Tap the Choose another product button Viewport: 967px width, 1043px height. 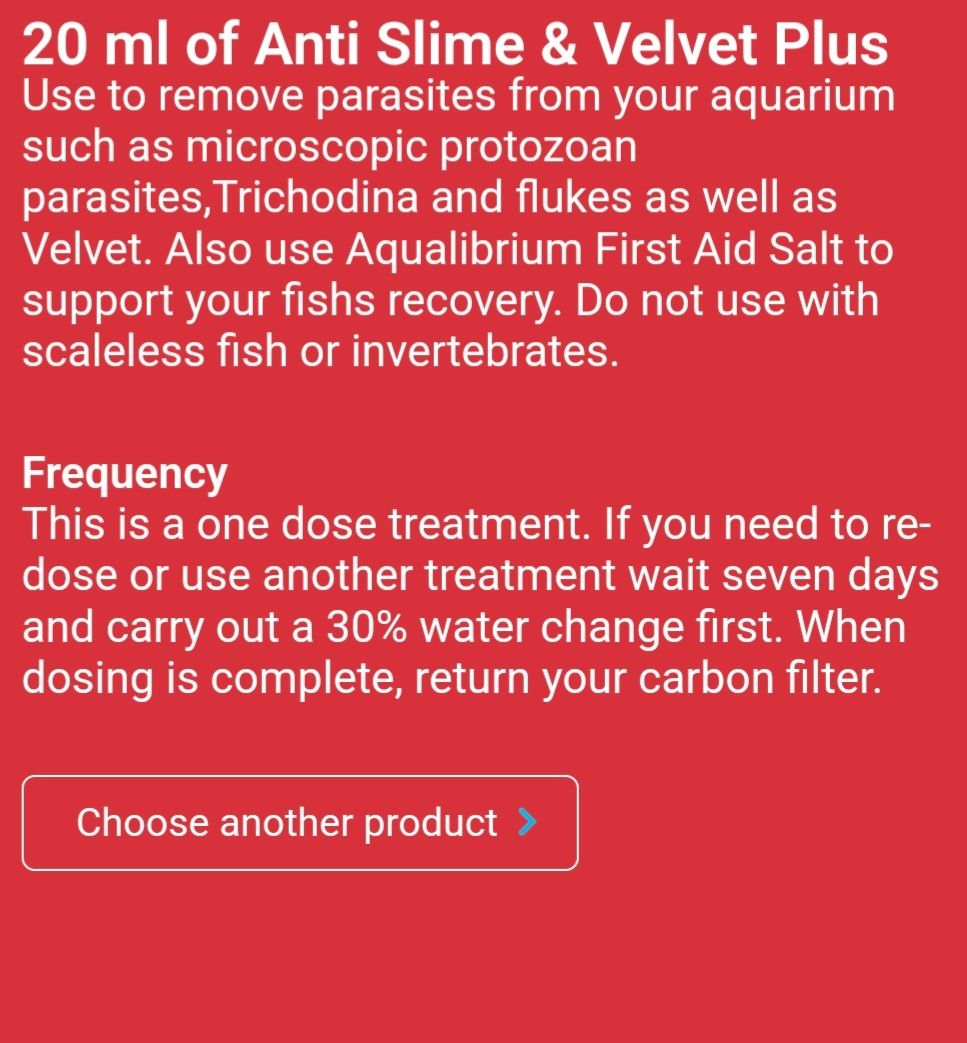click(x=300, y=823)
